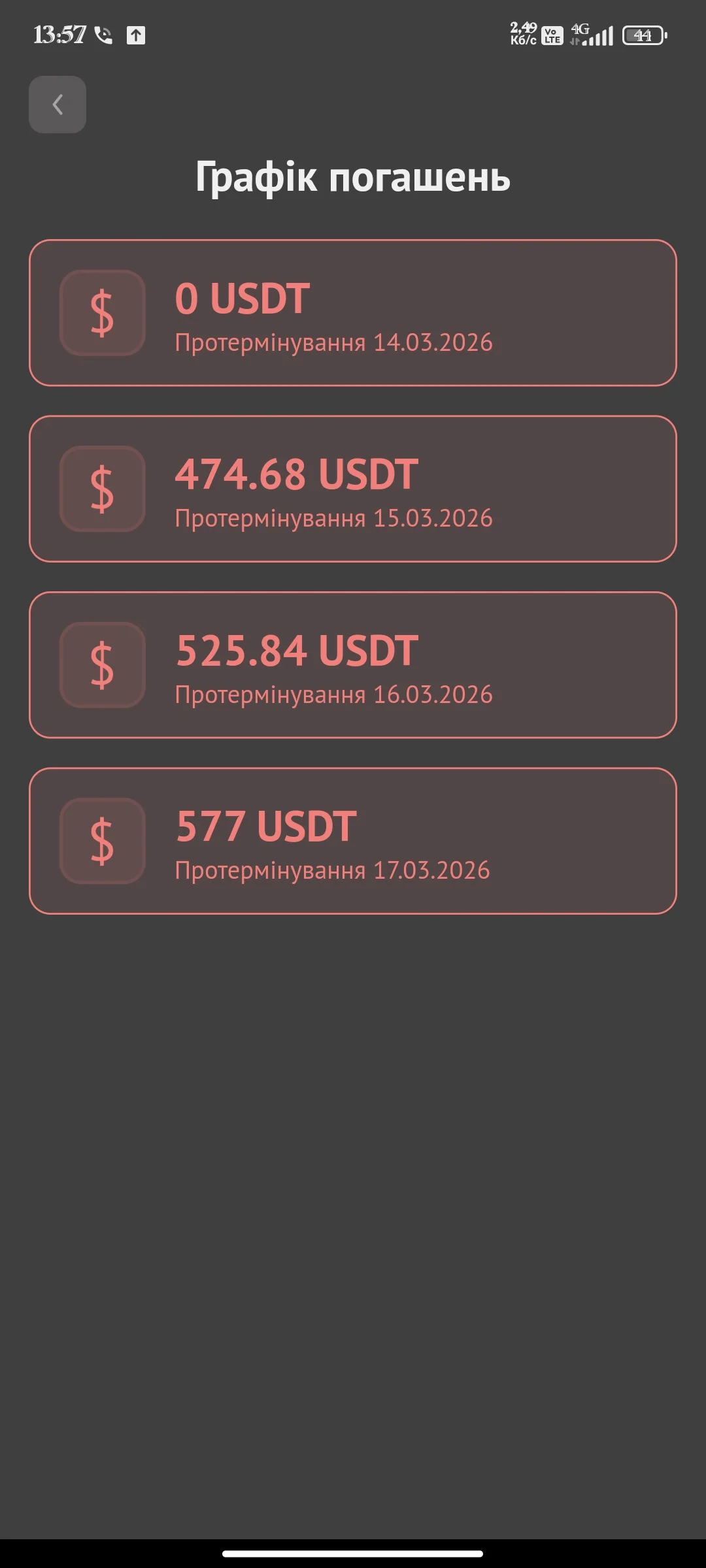Select the 474.68 USDT payment card
The height and width of the screenshot is (1568, 706).
click(353, 489)
